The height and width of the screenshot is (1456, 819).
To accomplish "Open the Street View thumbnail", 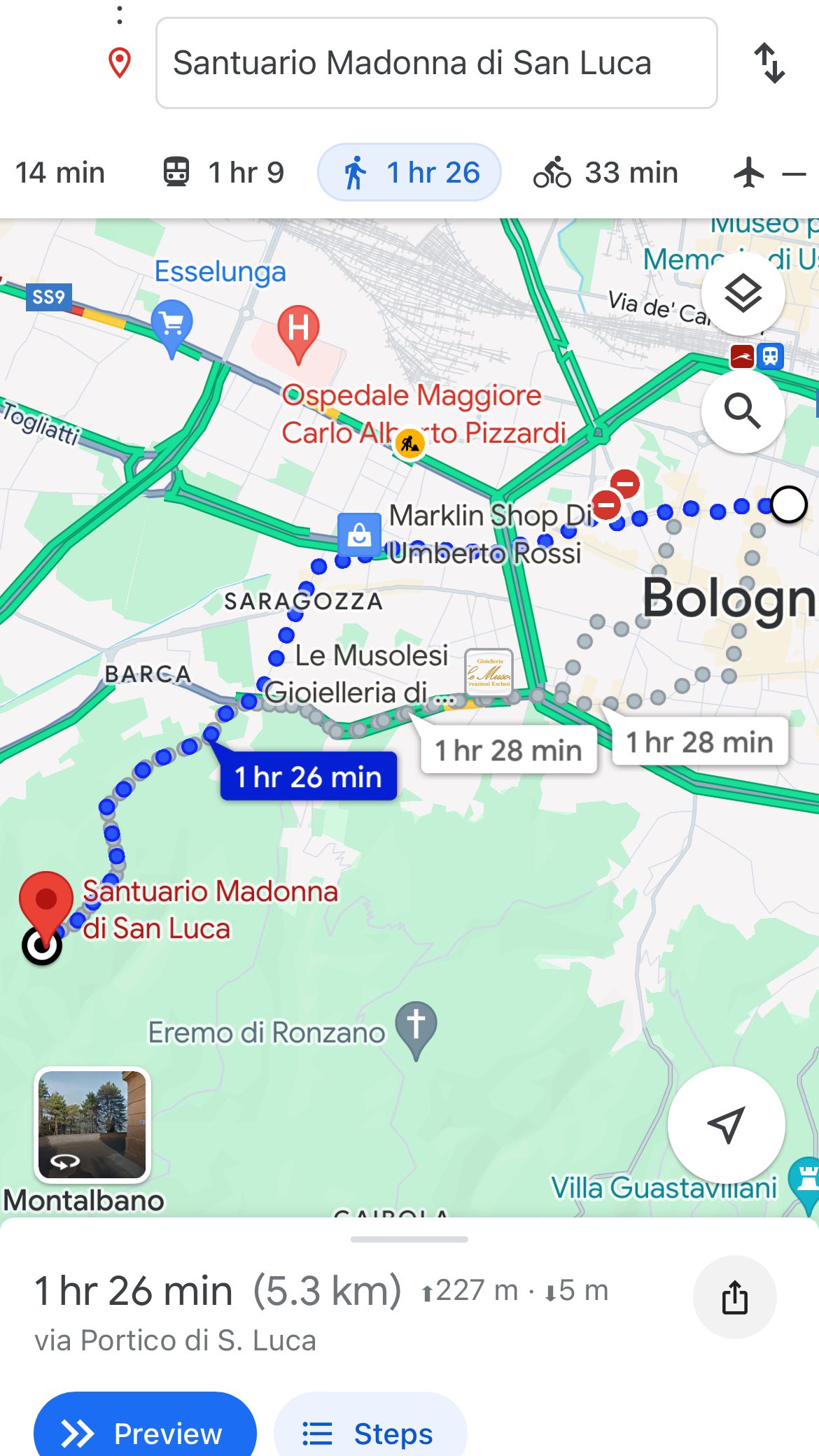I will click(x=92, y=1124).
